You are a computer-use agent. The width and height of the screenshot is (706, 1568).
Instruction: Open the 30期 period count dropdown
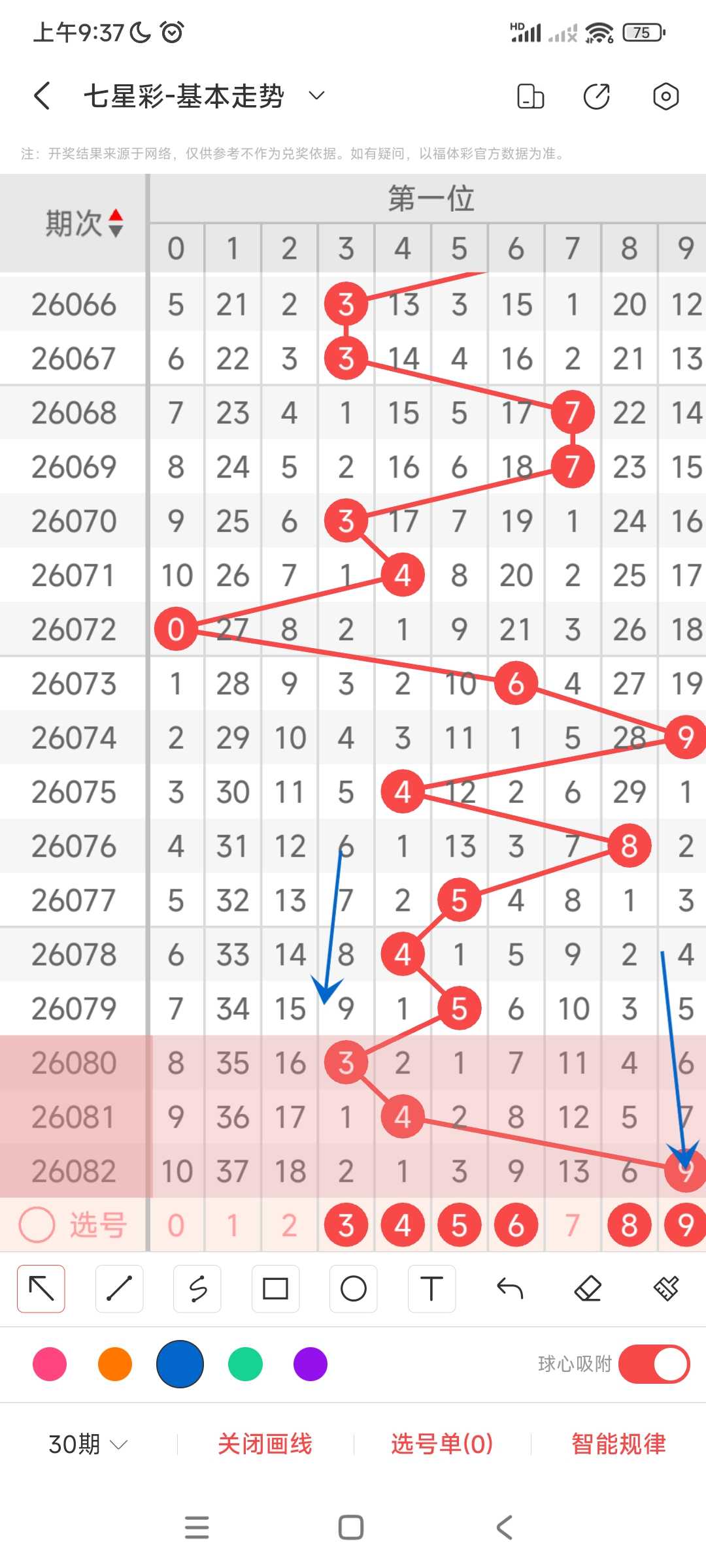(88, 1445)
